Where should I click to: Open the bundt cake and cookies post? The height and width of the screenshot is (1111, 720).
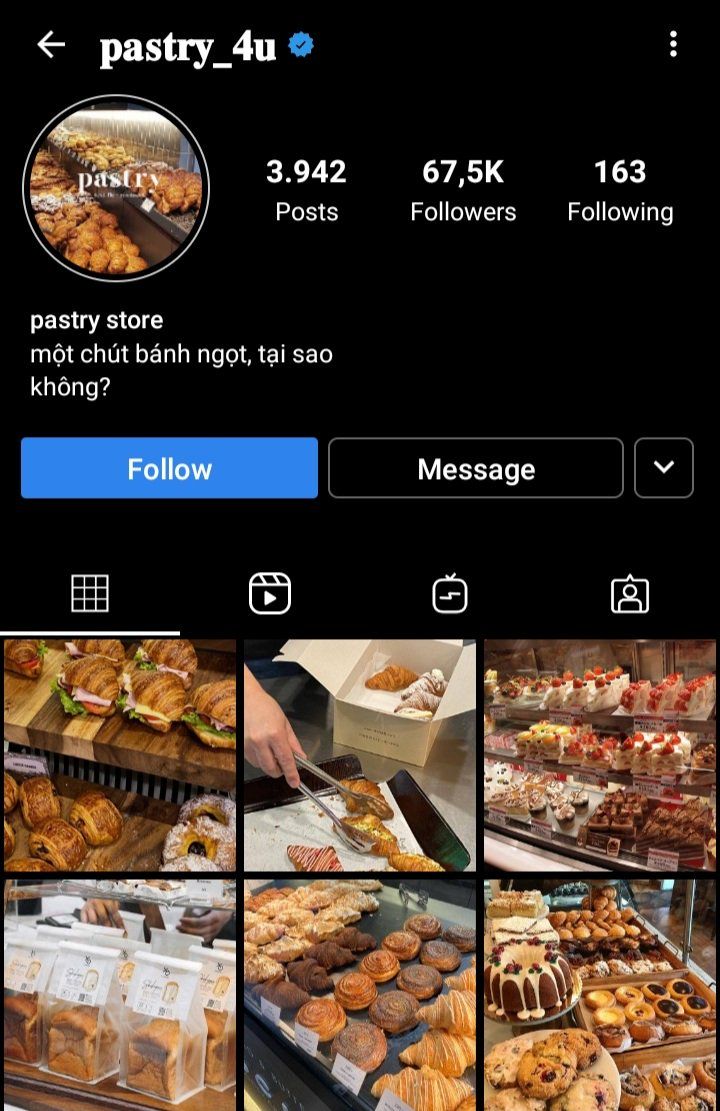pyautogui.click(x=600, y=995)
